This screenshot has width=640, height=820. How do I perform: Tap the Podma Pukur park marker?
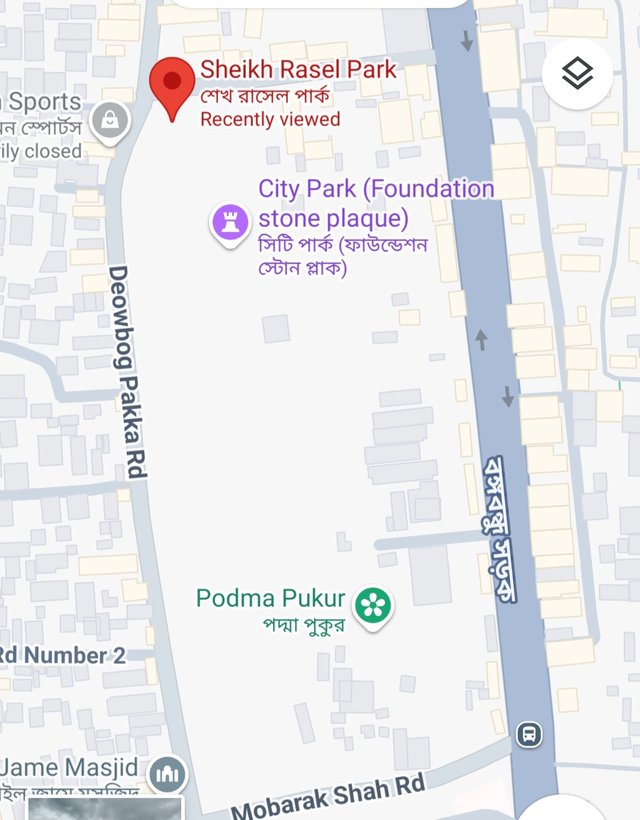coord(374,605)
